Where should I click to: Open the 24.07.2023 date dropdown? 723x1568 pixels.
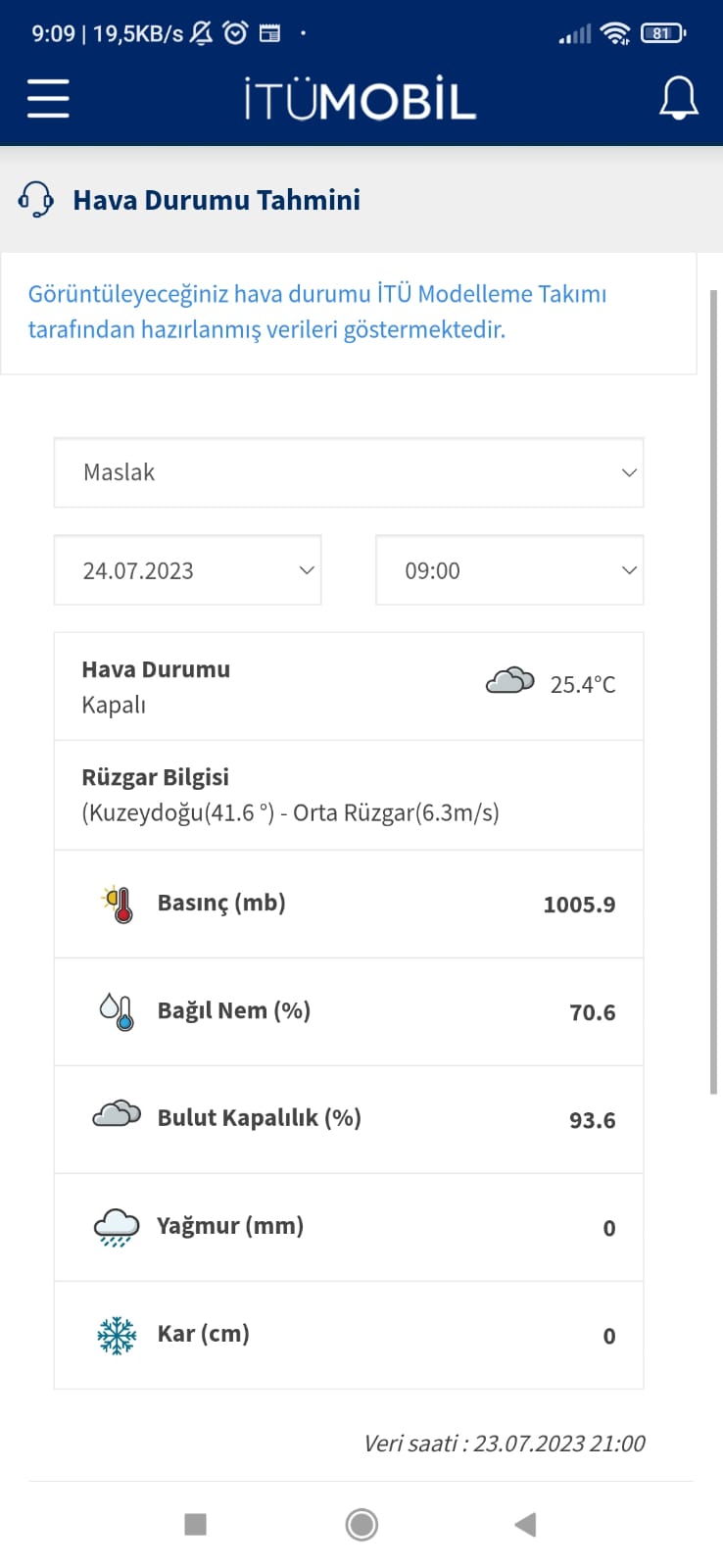pyautogui.click(x=187, y=570)
